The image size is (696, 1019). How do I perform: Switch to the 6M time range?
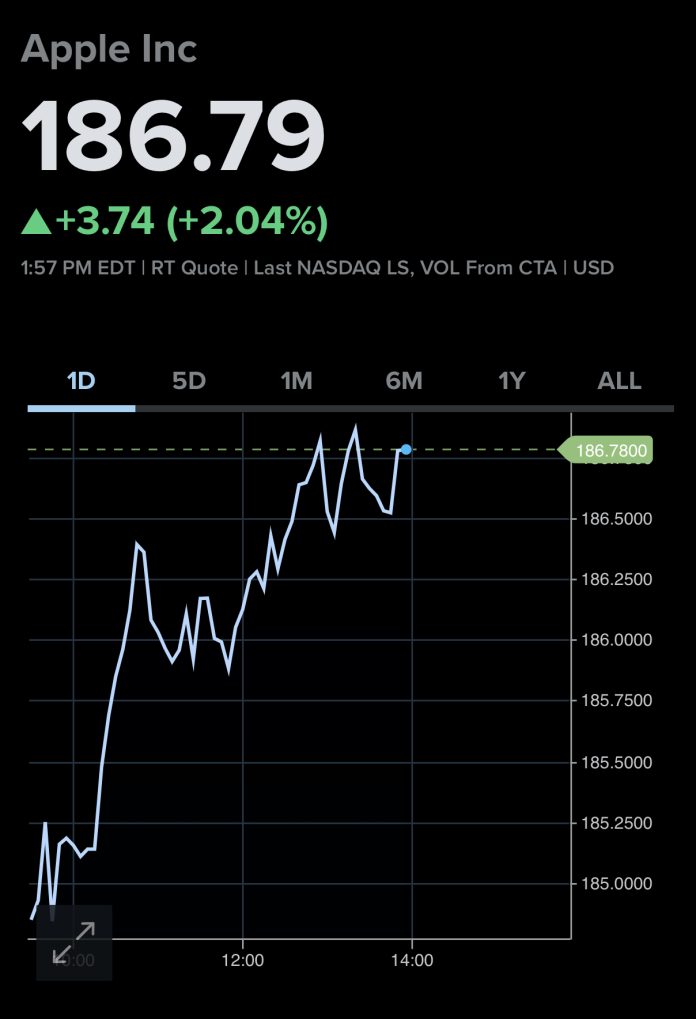[x=404, y=381]
